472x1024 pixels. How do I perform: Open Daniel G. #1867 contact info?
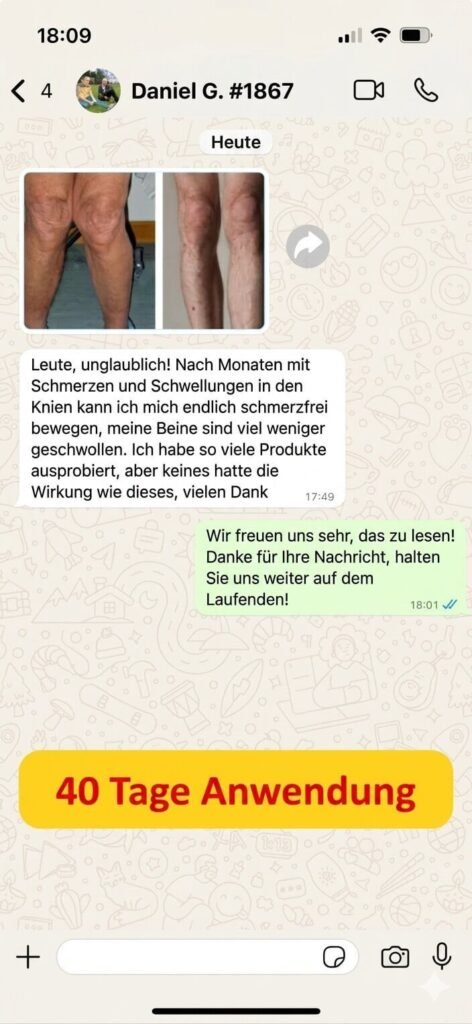click(x=212, y=91)
